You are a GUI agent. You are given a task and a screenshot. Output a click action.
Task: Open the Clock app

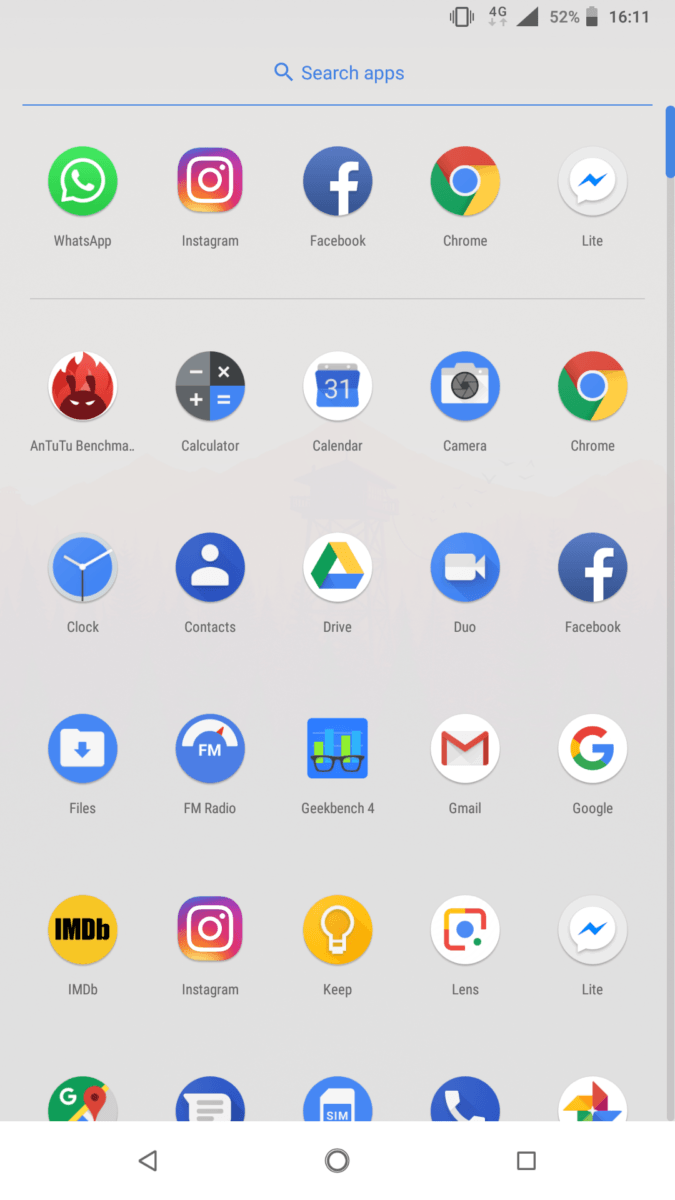83,568
